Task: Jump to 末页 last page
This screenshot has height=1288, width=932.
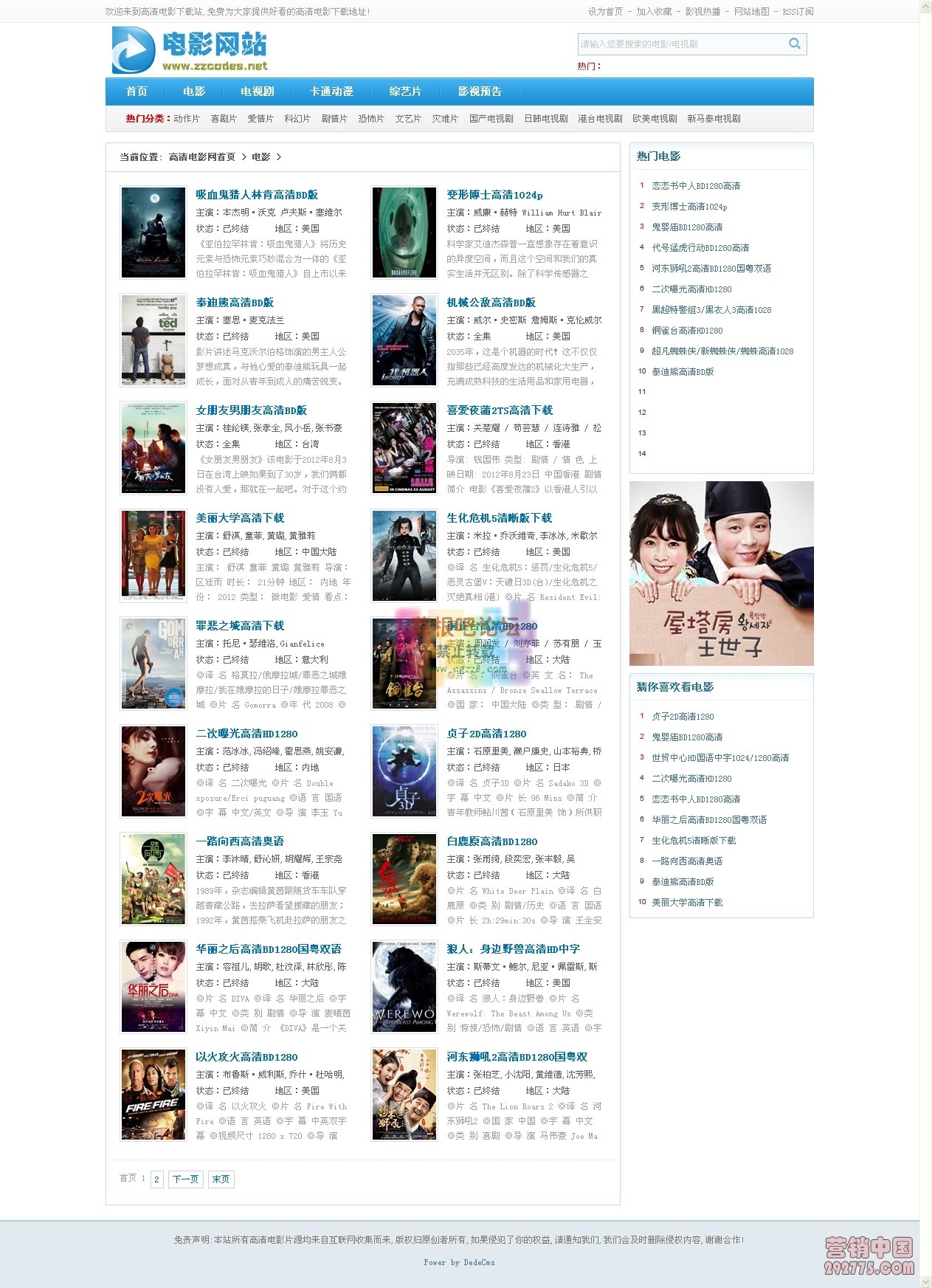Action: pos(221,1179)
